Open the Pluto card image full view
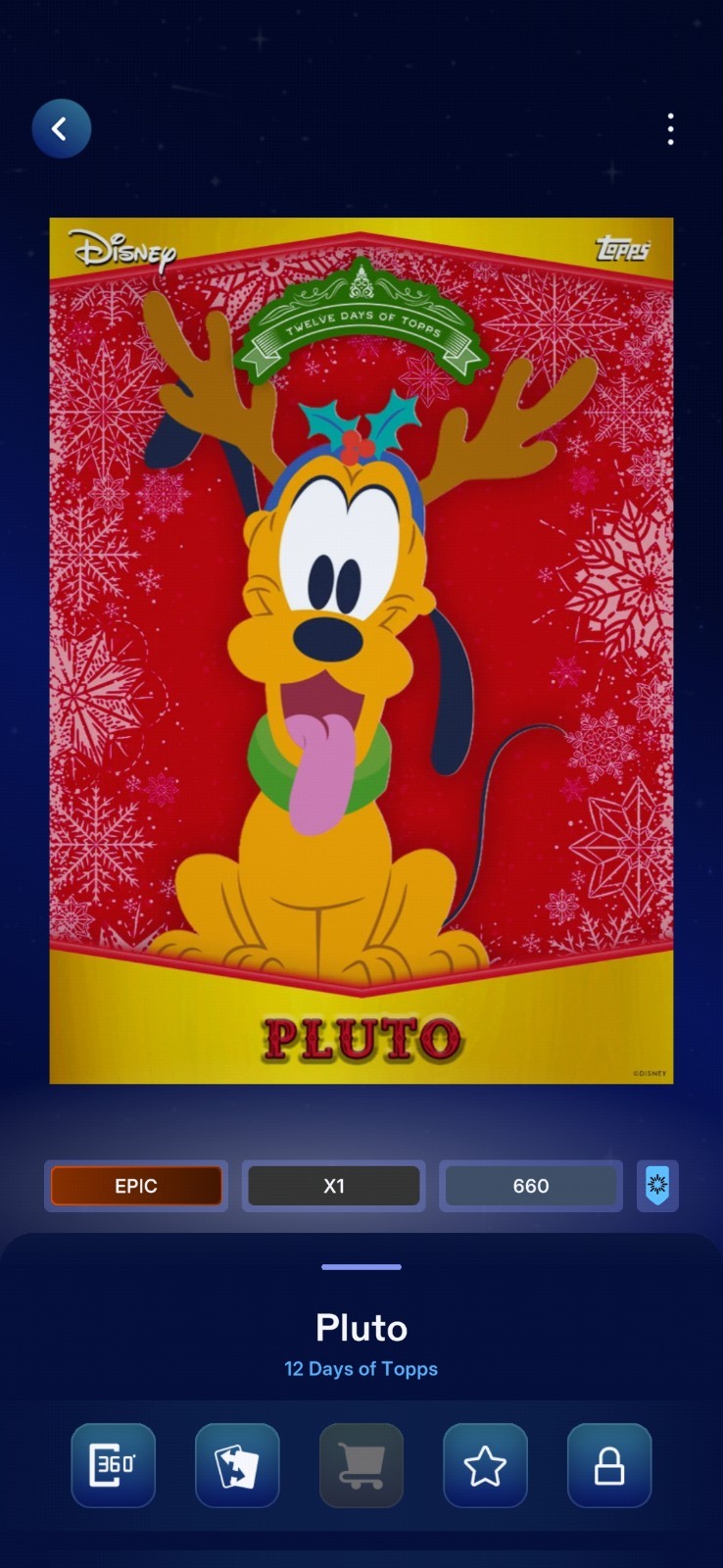The image size is (723, 1568). coord(361,650)
